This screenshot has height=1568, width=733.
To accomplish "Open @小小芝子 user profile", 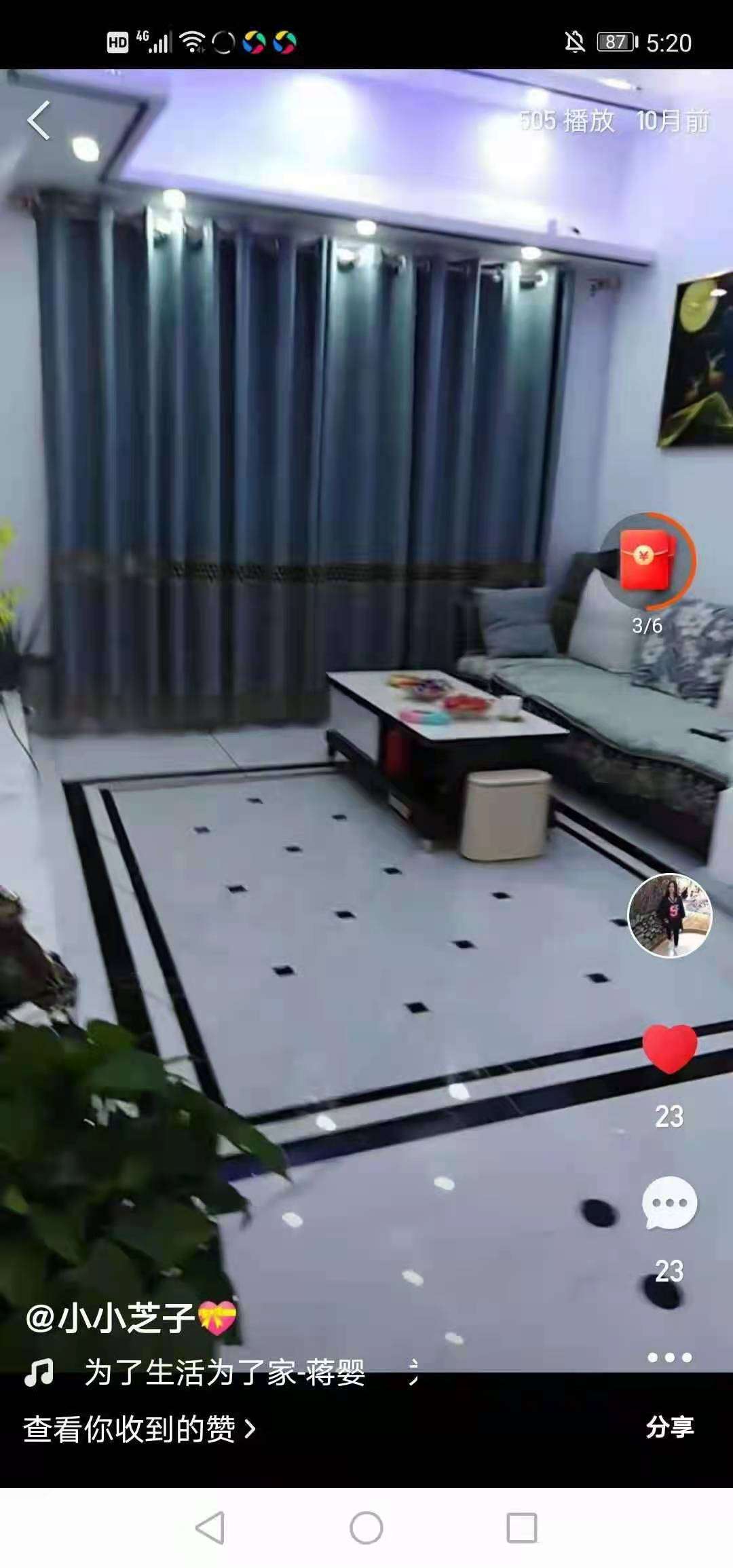I will coord(112,1319).
